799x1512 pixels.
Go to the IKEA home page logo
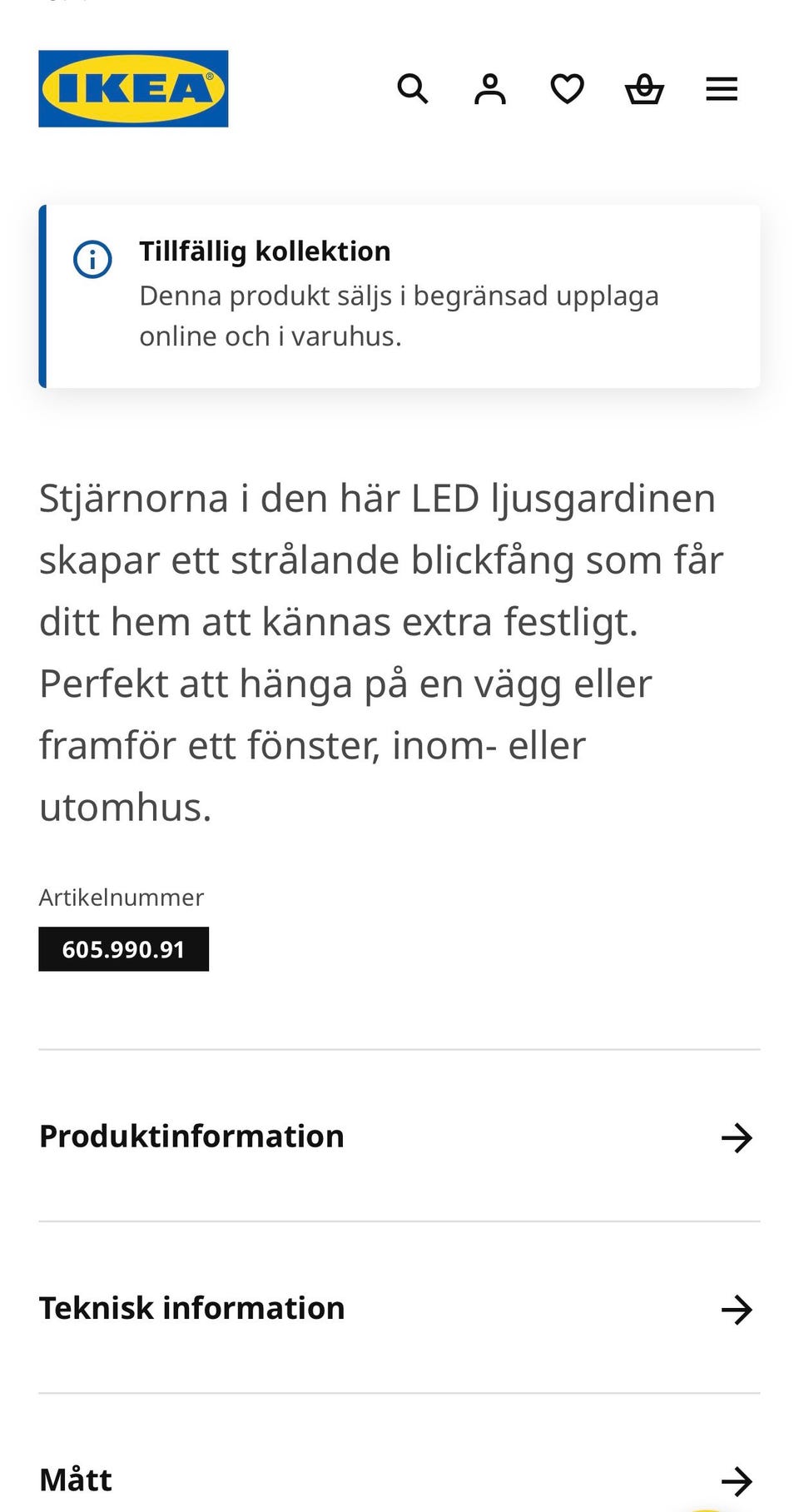click(x=133, y=89)
